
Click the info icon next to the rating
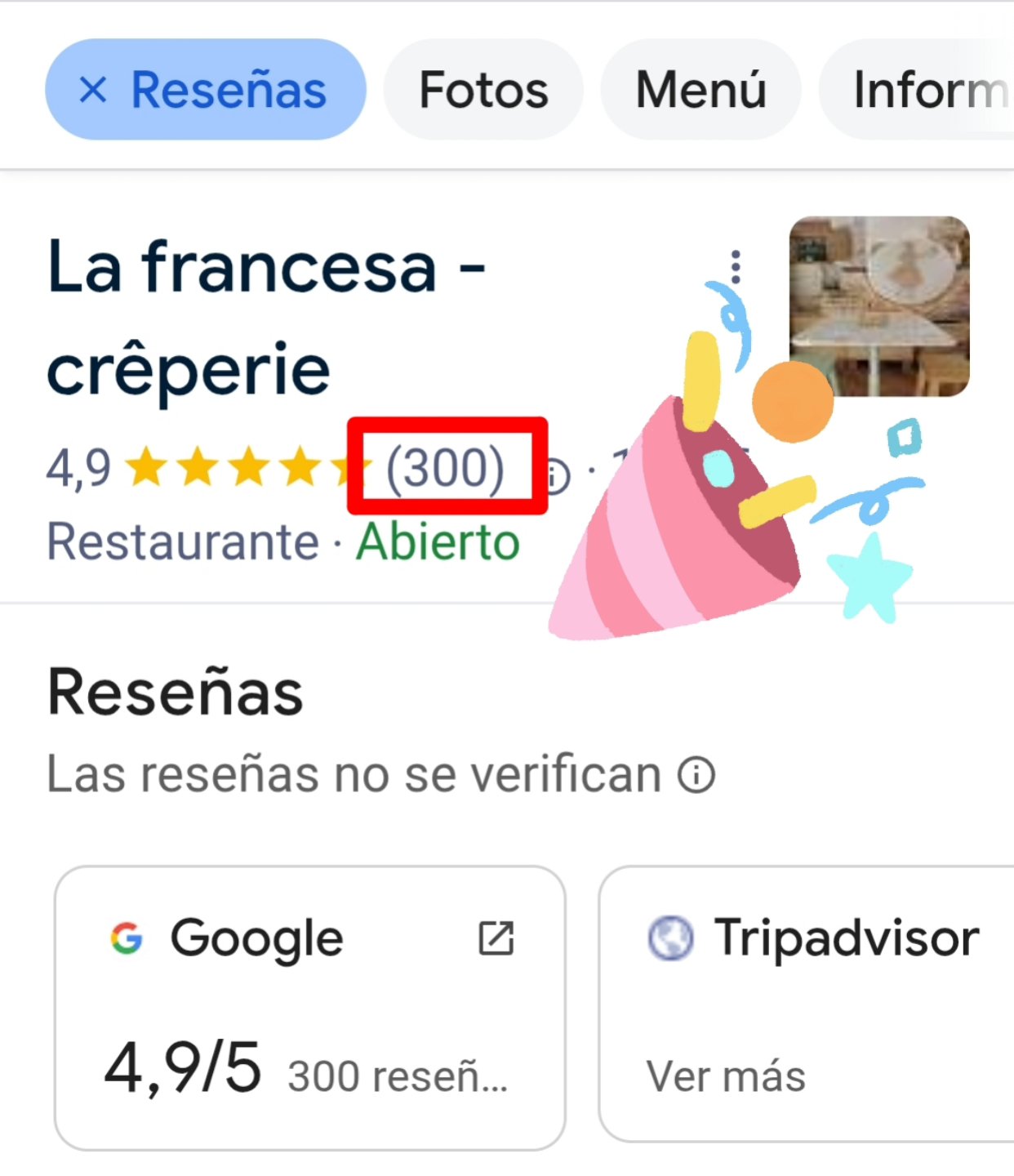tap(558, 474)
